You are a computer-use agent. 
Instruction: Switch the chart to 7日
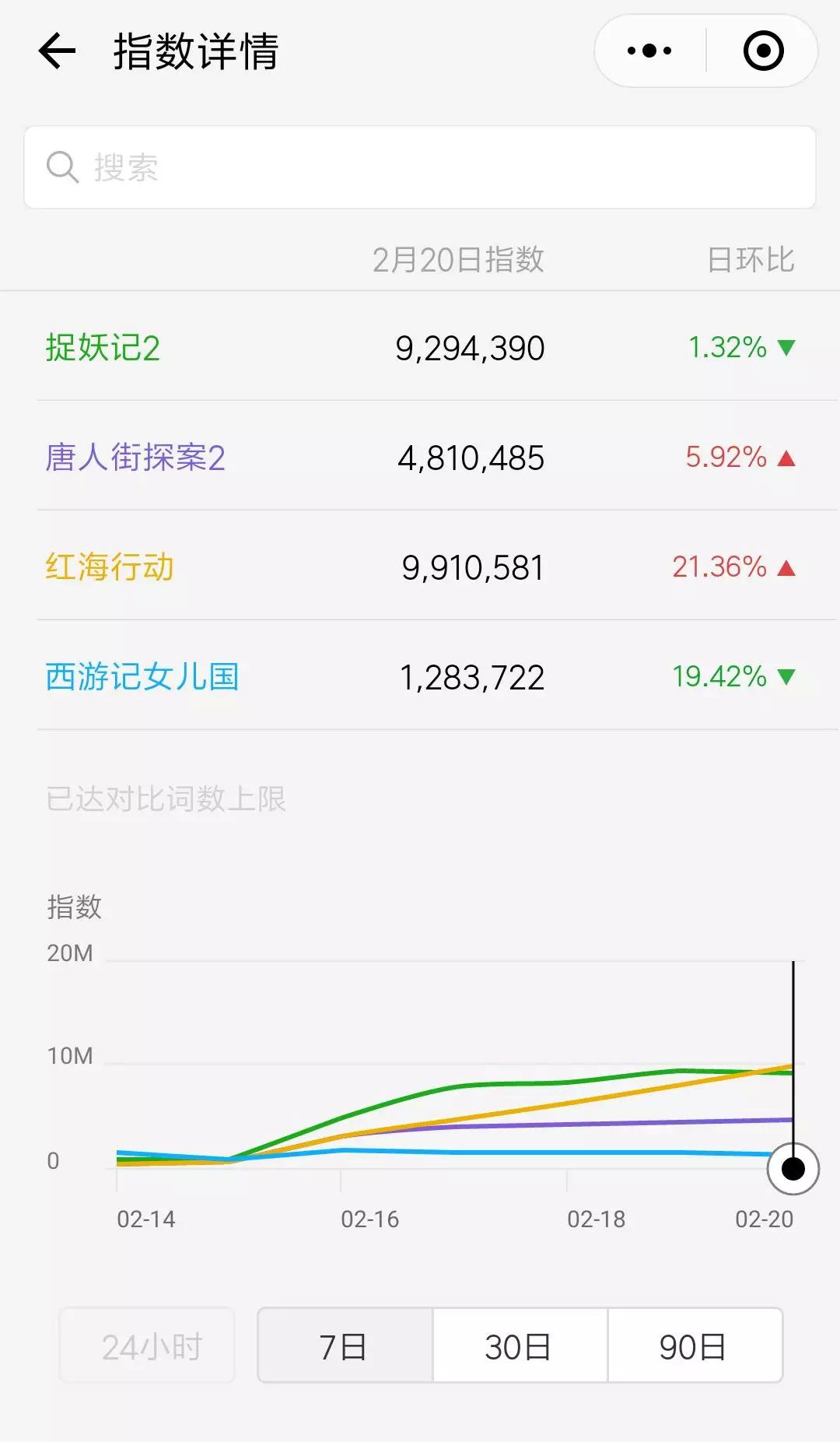(x=345, y=1346)
